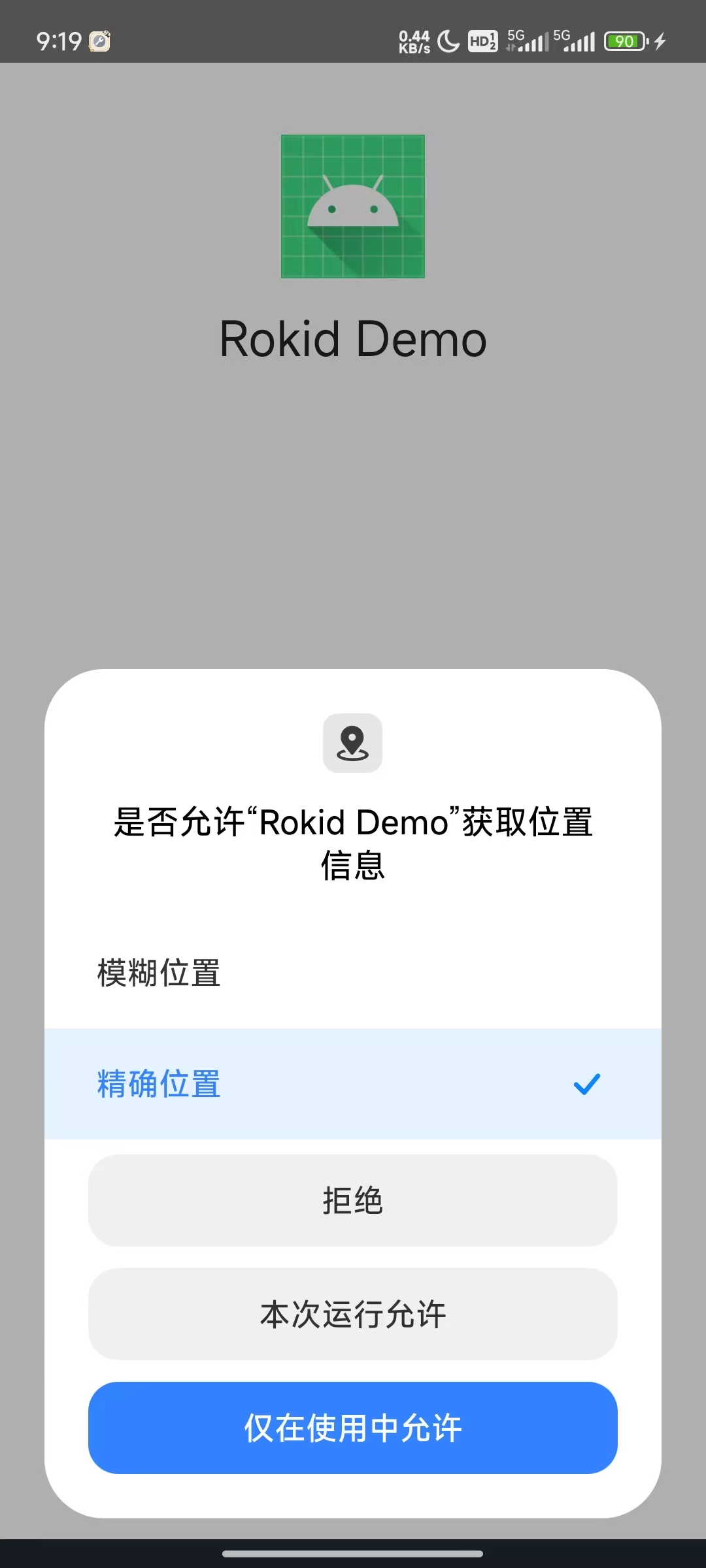Tap the battery indicator showing 90

click(x=624, y=41)
